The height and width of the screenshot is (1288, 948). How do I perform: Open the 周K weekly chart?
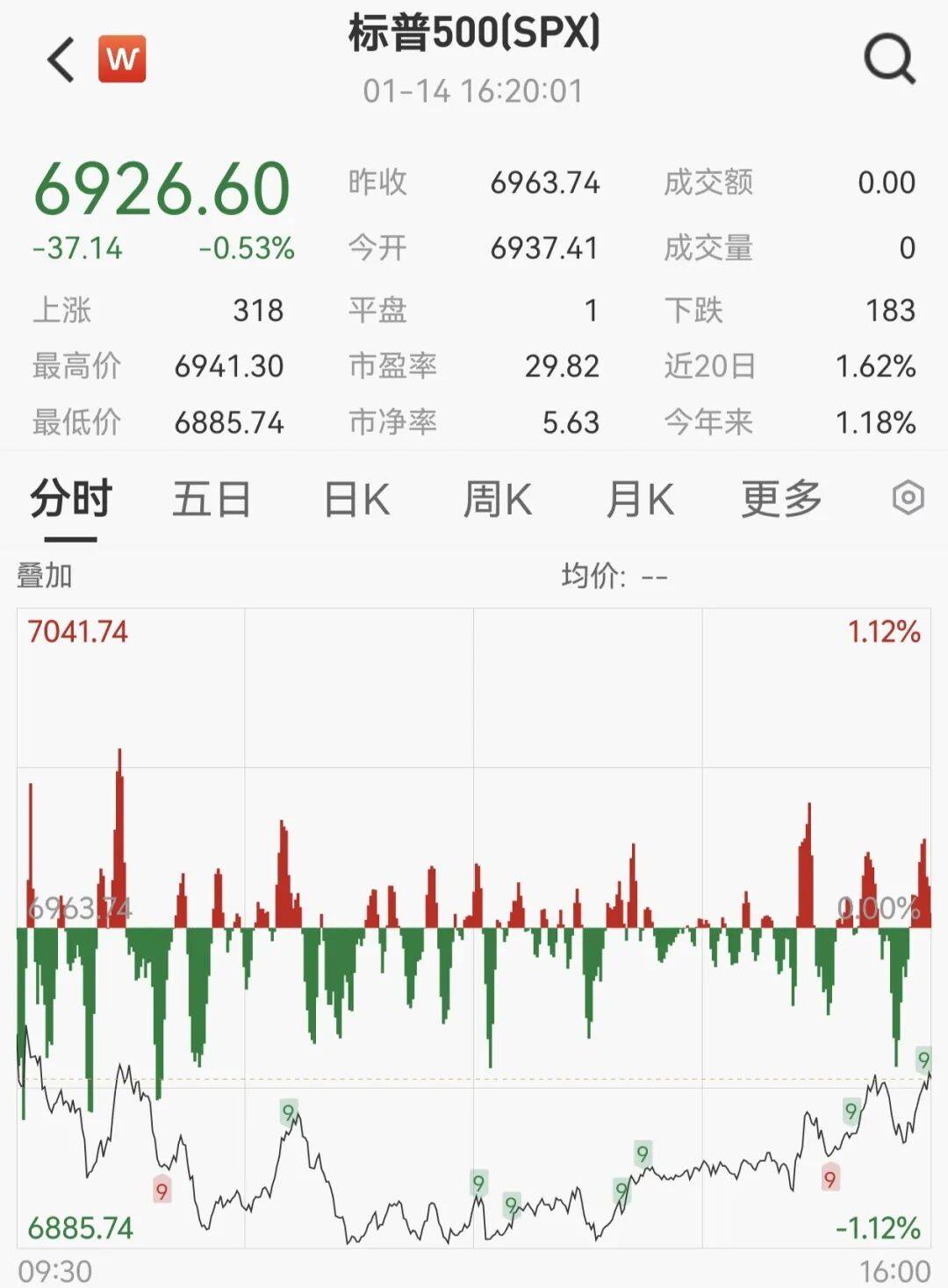click(497, 500)
